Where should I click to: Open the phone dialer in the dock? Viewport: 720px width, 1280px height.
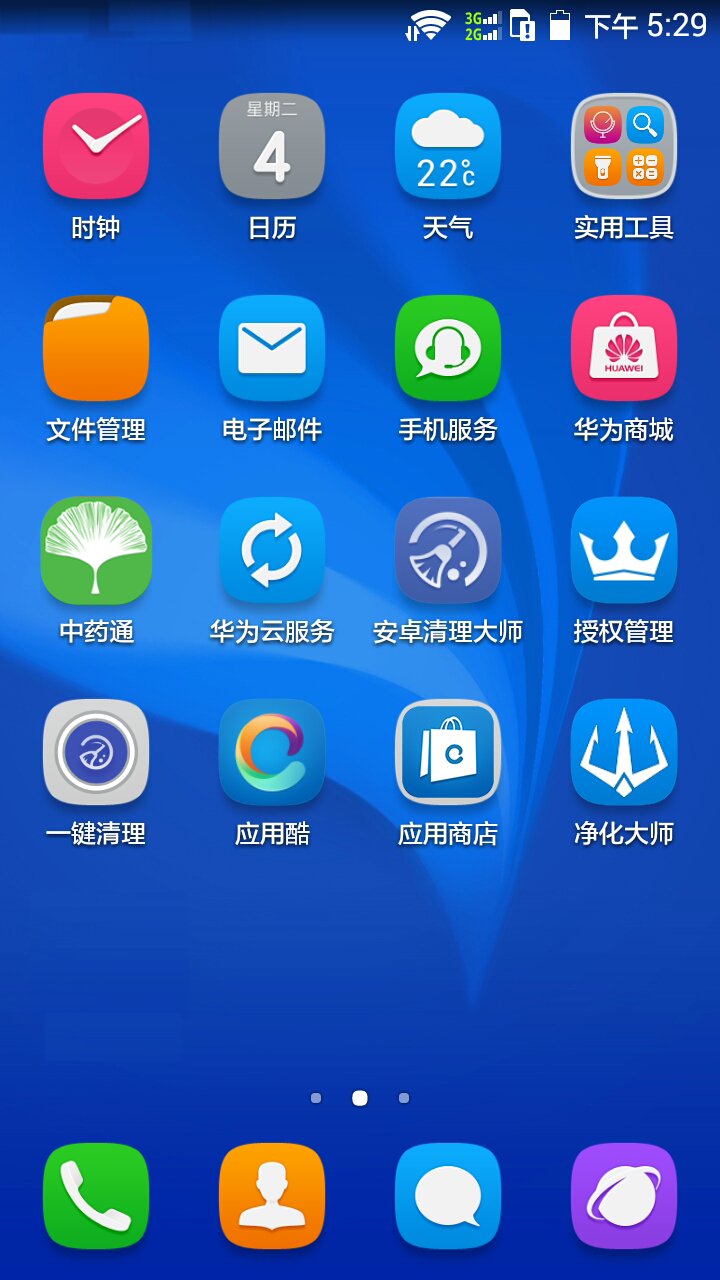[x=96, y=1196]
